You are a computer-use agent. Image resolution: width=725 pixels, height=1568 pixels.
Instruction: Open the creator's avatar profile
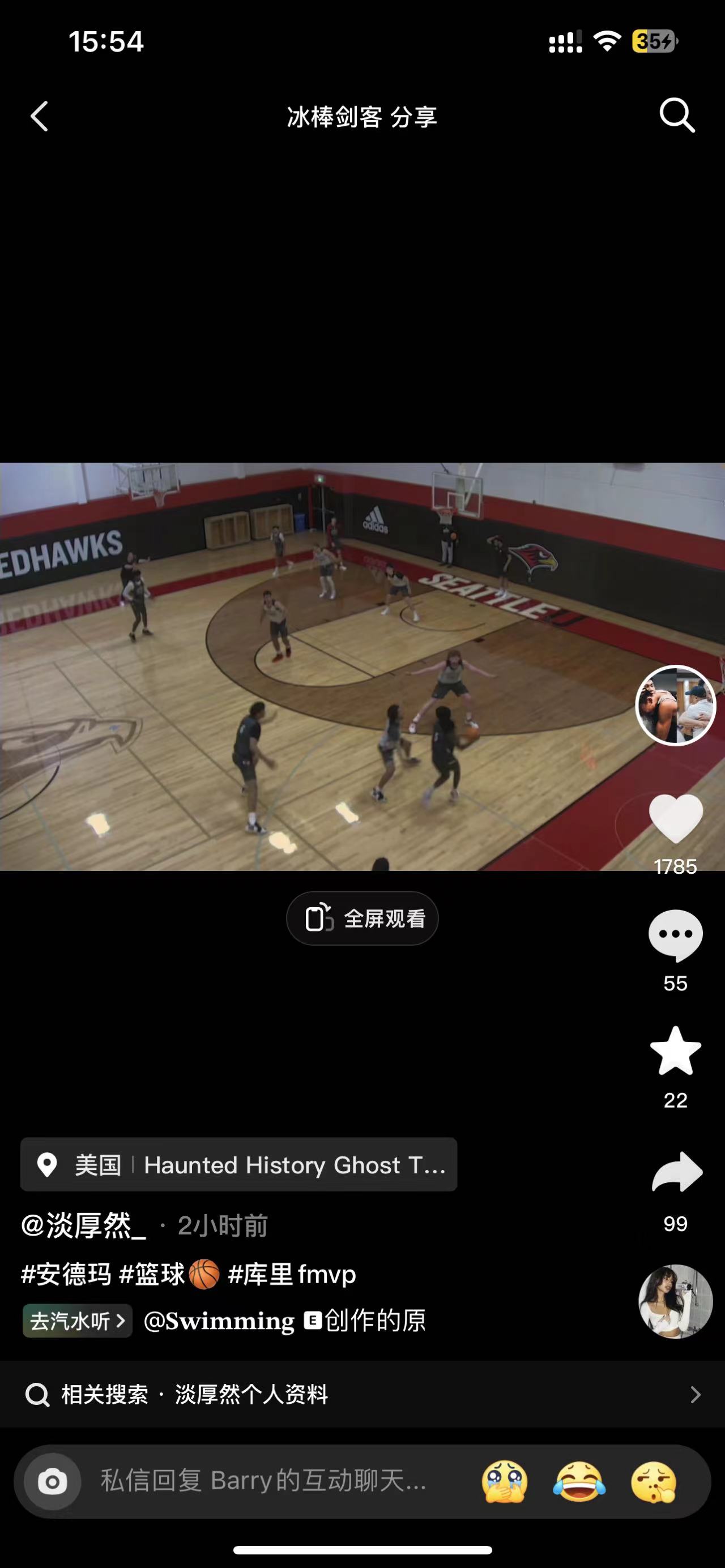(x=675, y=706)
